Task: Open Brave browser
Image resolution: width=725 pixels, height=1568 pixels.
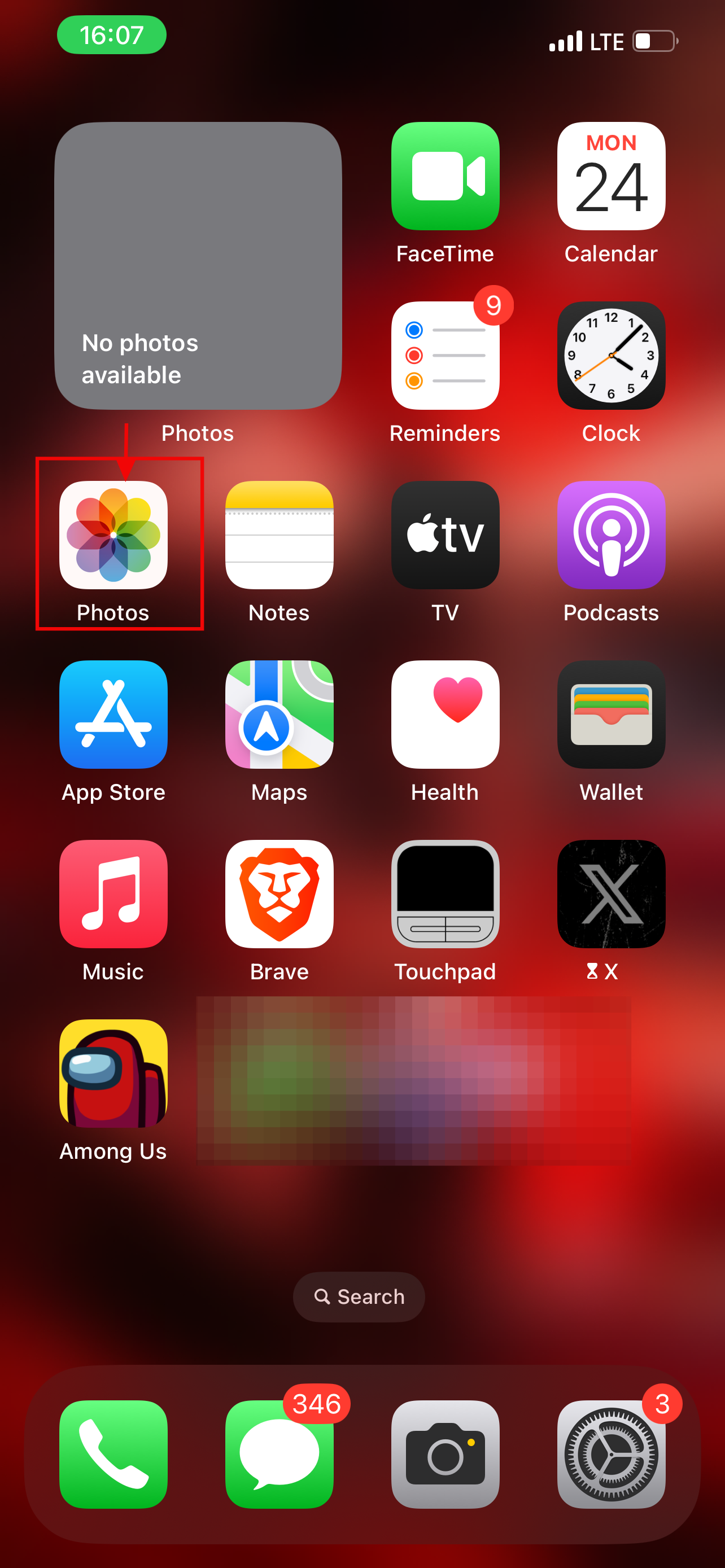Action: pyautogui.click(x=279, y=894)
